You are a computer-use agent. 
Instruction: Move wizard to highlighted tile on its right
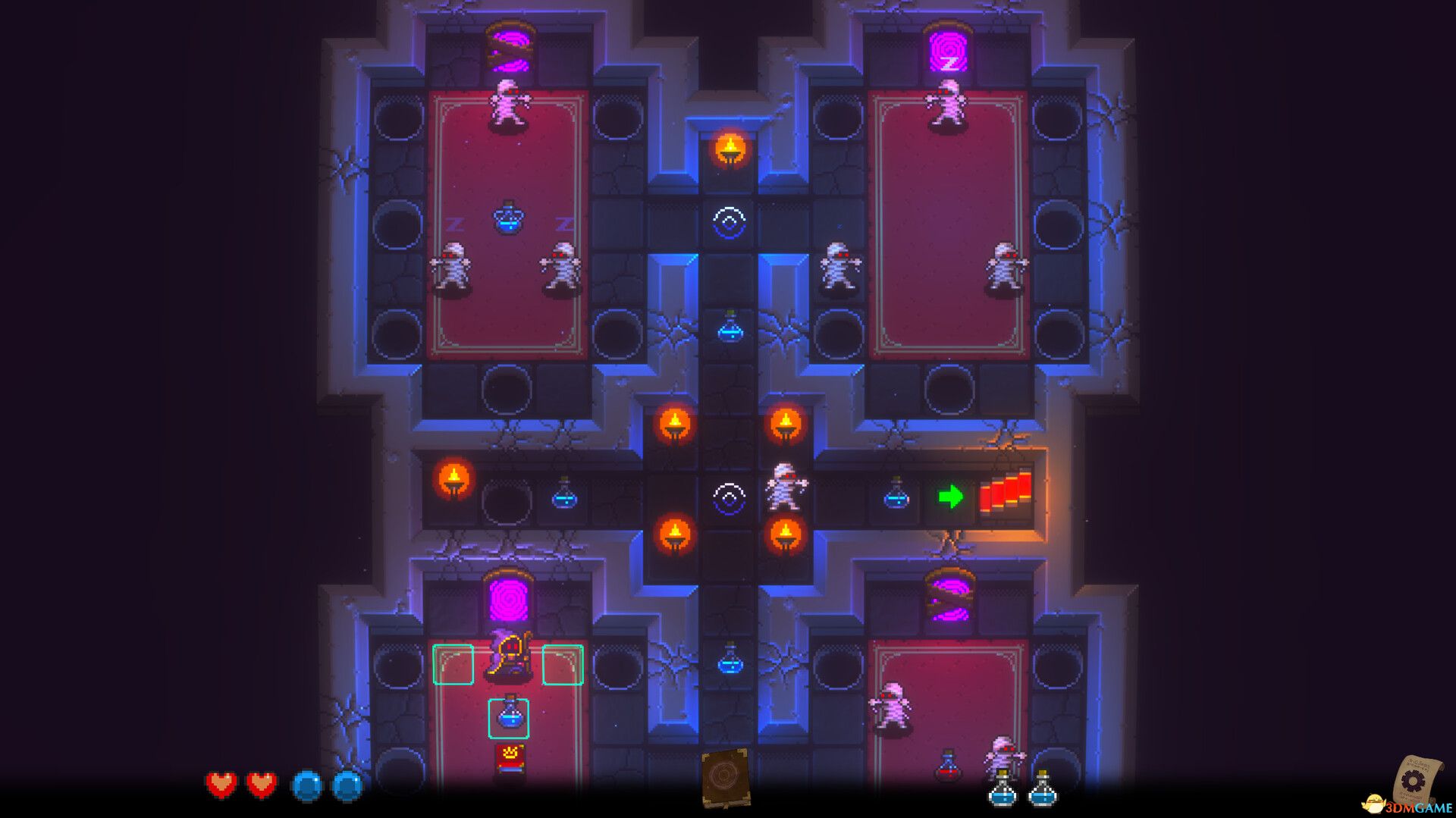[x=563, y=665]
